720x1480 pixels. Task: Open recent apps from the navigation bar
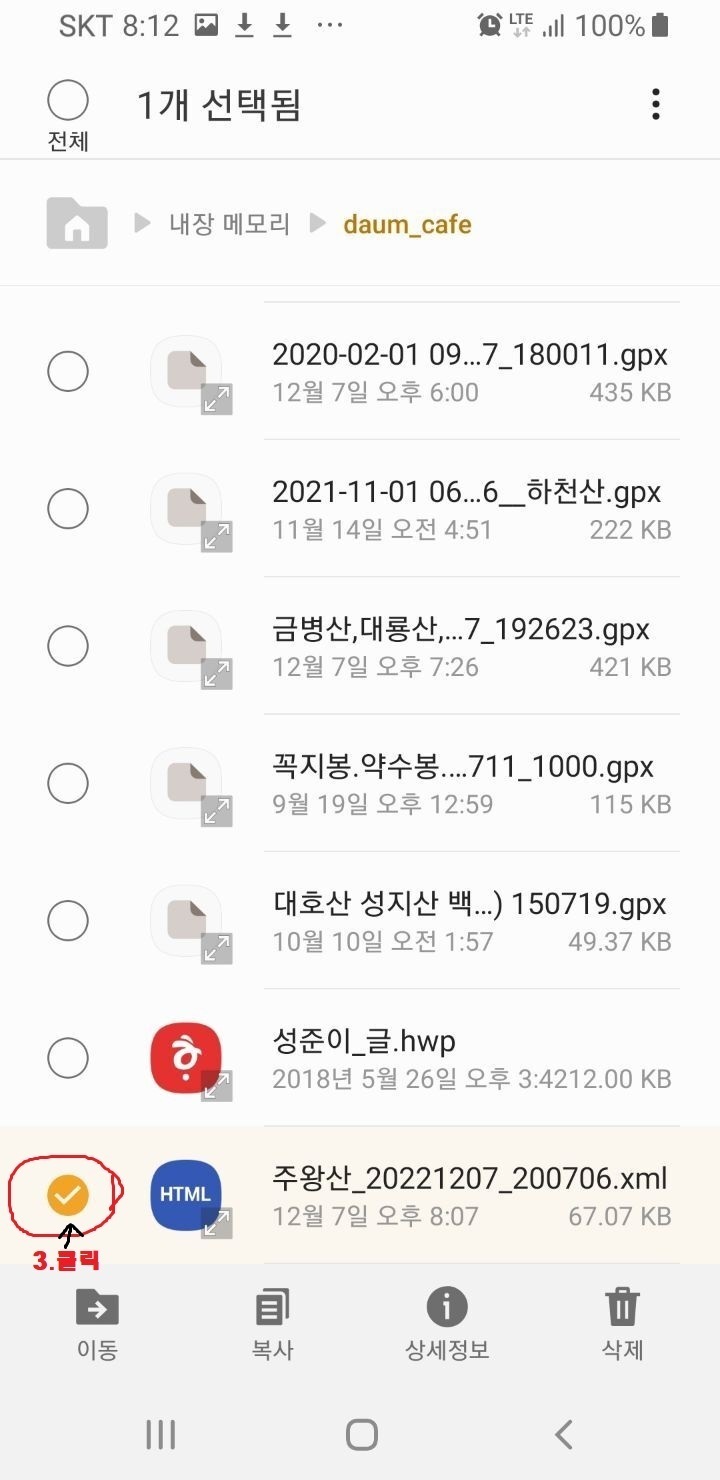pos(160,1435)
